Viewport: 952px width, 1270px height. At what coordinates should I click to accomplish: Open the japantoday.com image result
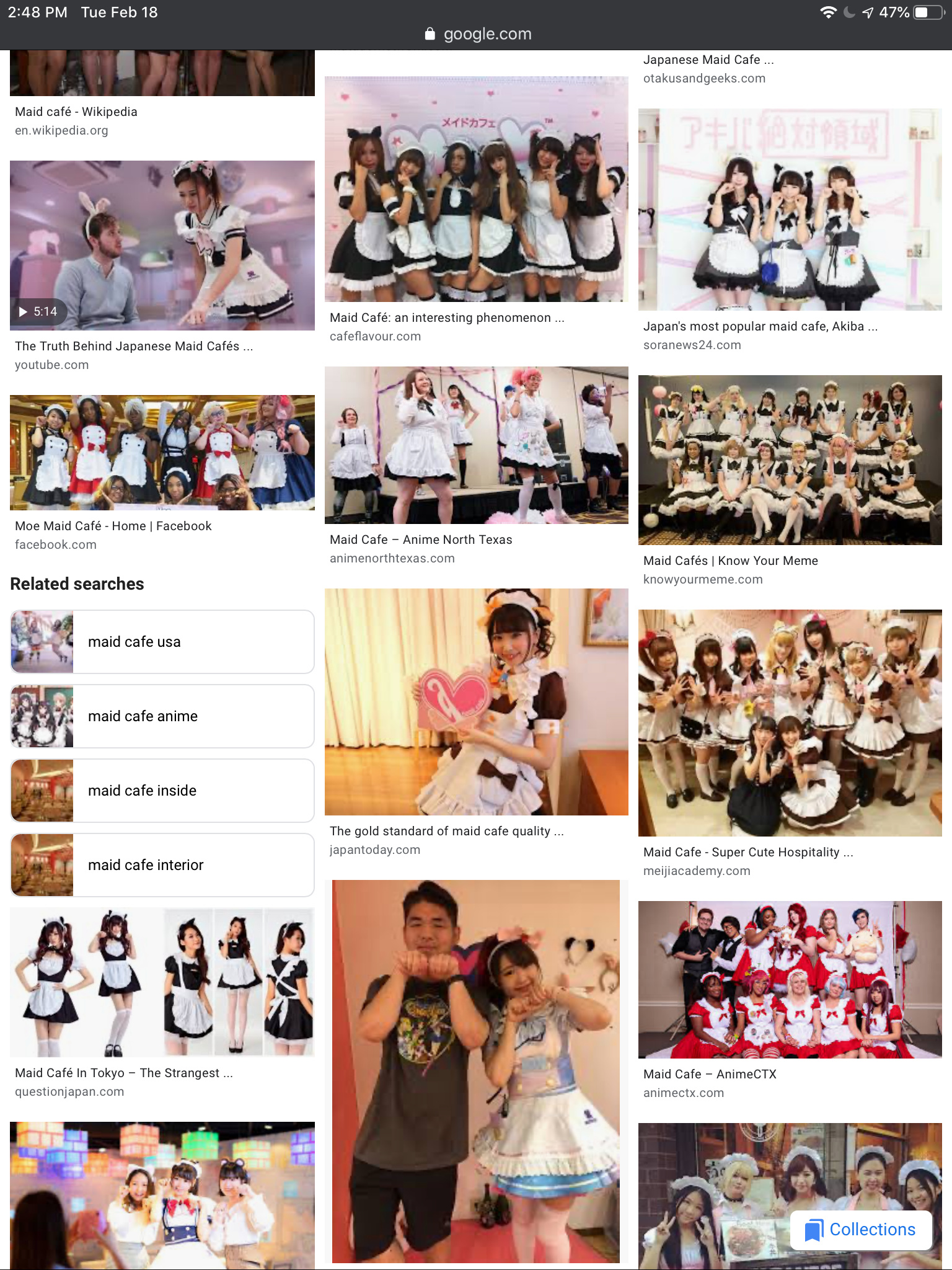point(476,702)
